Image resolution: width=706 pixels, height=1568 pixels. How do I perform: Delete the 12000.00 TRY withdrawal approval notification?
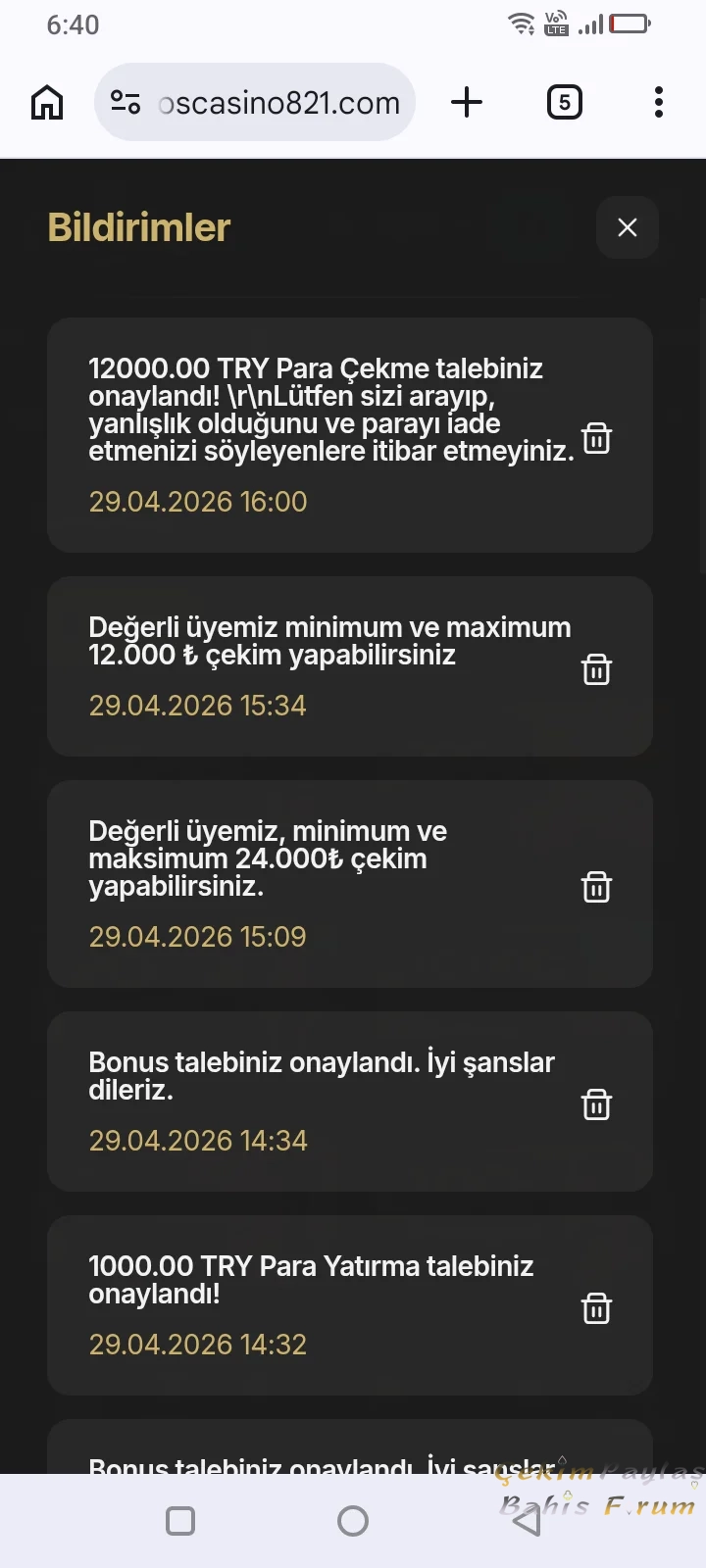(x=596, y=438)
